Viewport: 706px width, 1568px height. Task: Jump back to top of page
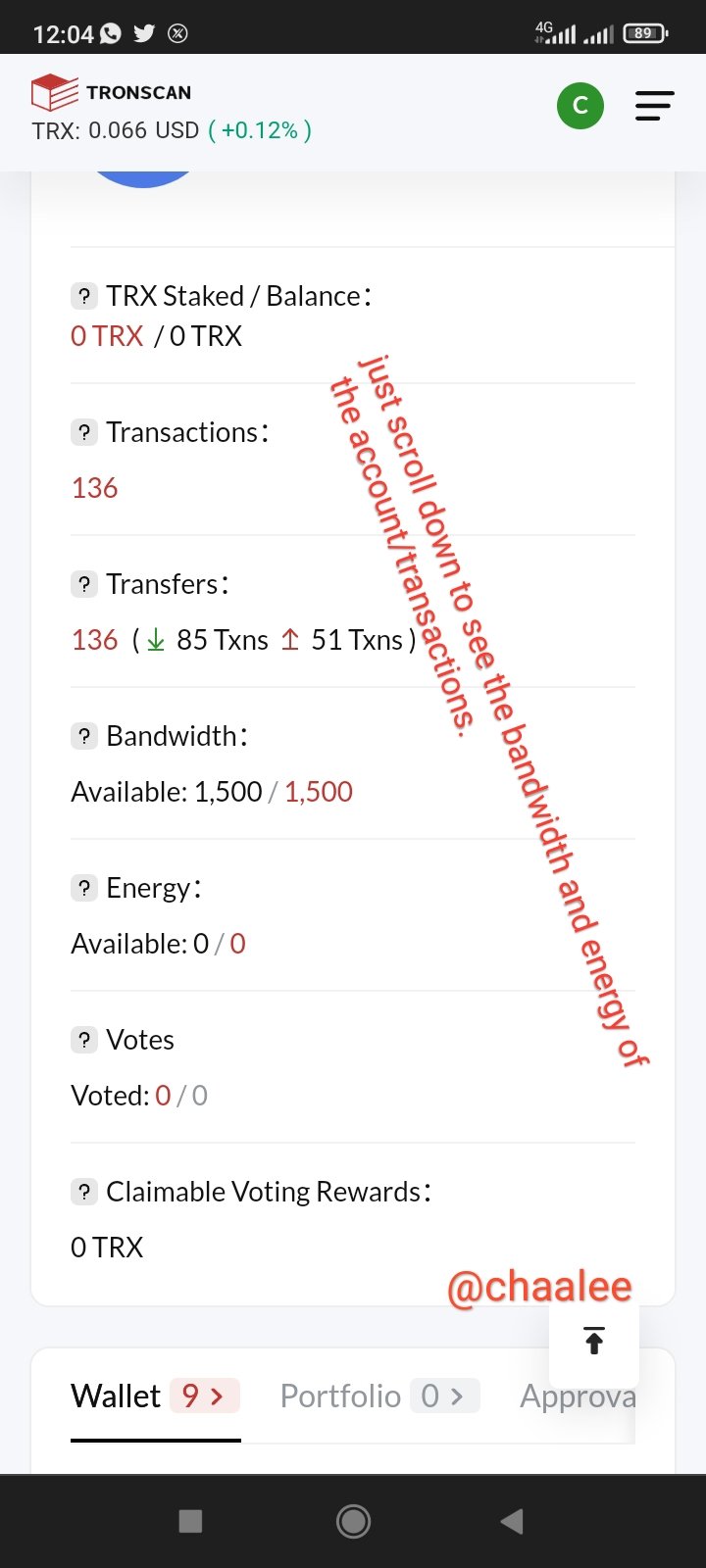(x=594, y=1340)
